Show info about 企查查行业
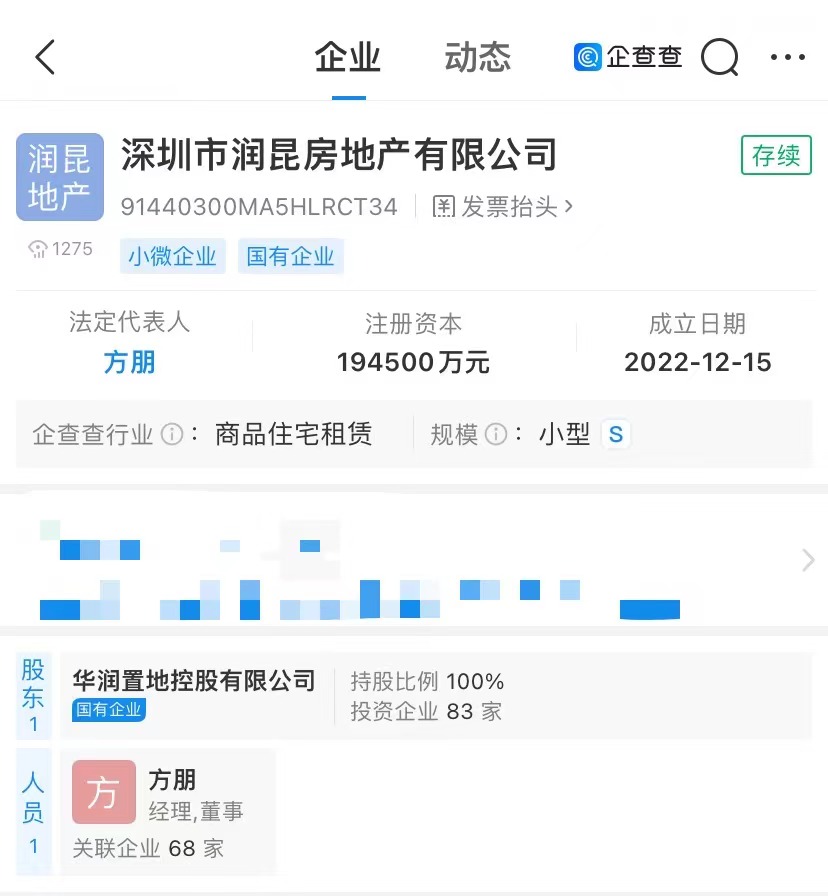Image resolution: width=828 pixels, height=896 pixels. pyautogui.click(x=172, y=435)
